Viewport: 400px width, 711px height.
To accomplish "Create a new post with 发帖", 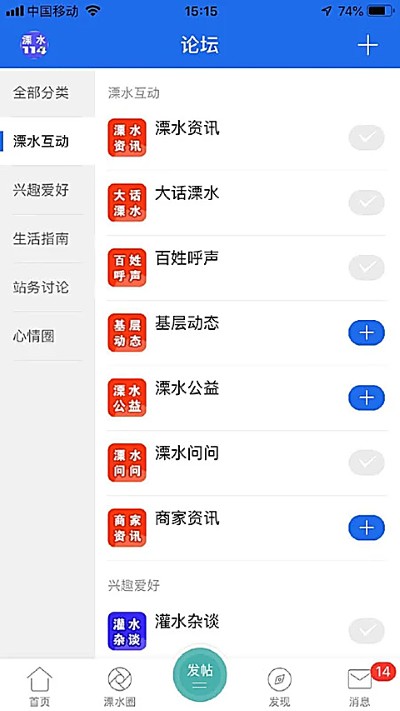I will tap(200, 675).
